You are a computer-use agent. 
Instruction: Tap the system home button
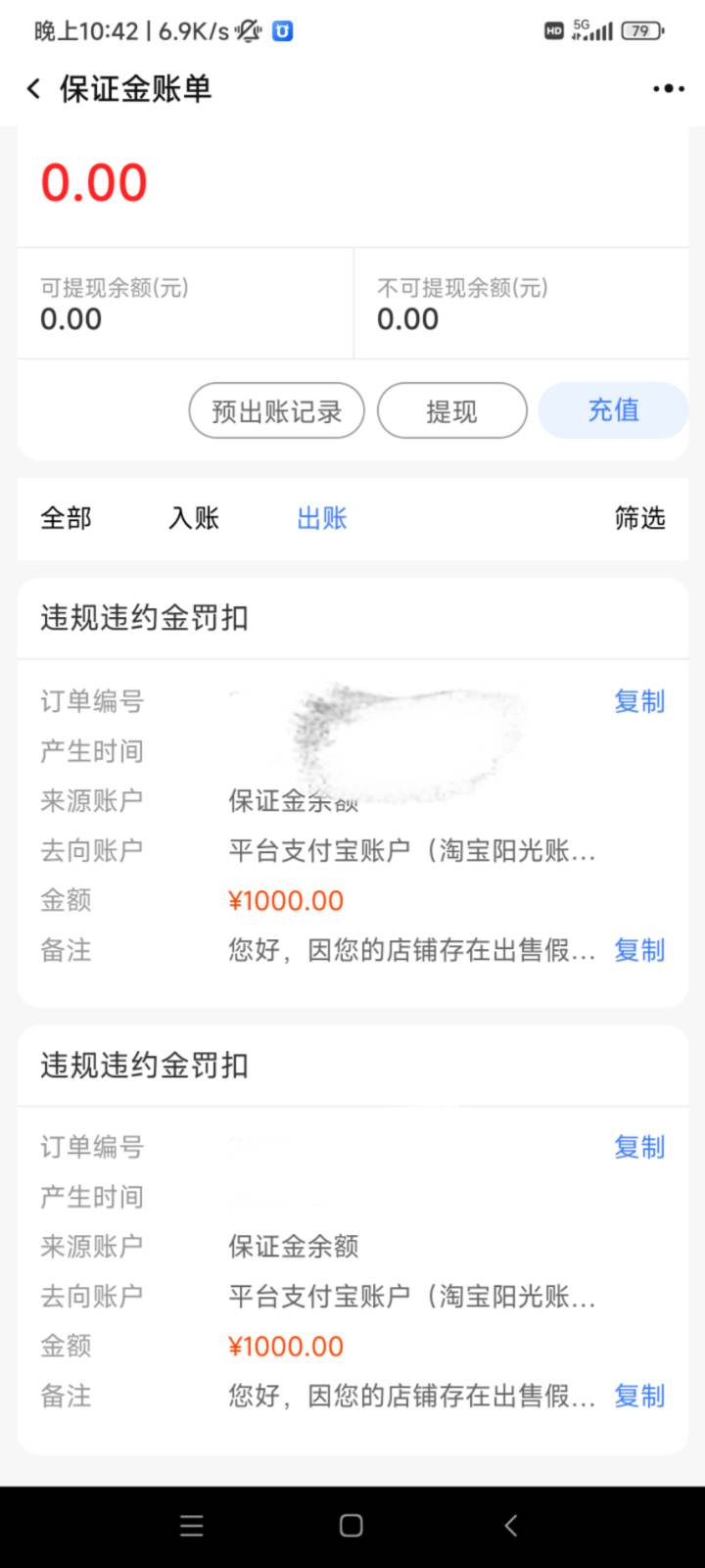[352, 1525]
